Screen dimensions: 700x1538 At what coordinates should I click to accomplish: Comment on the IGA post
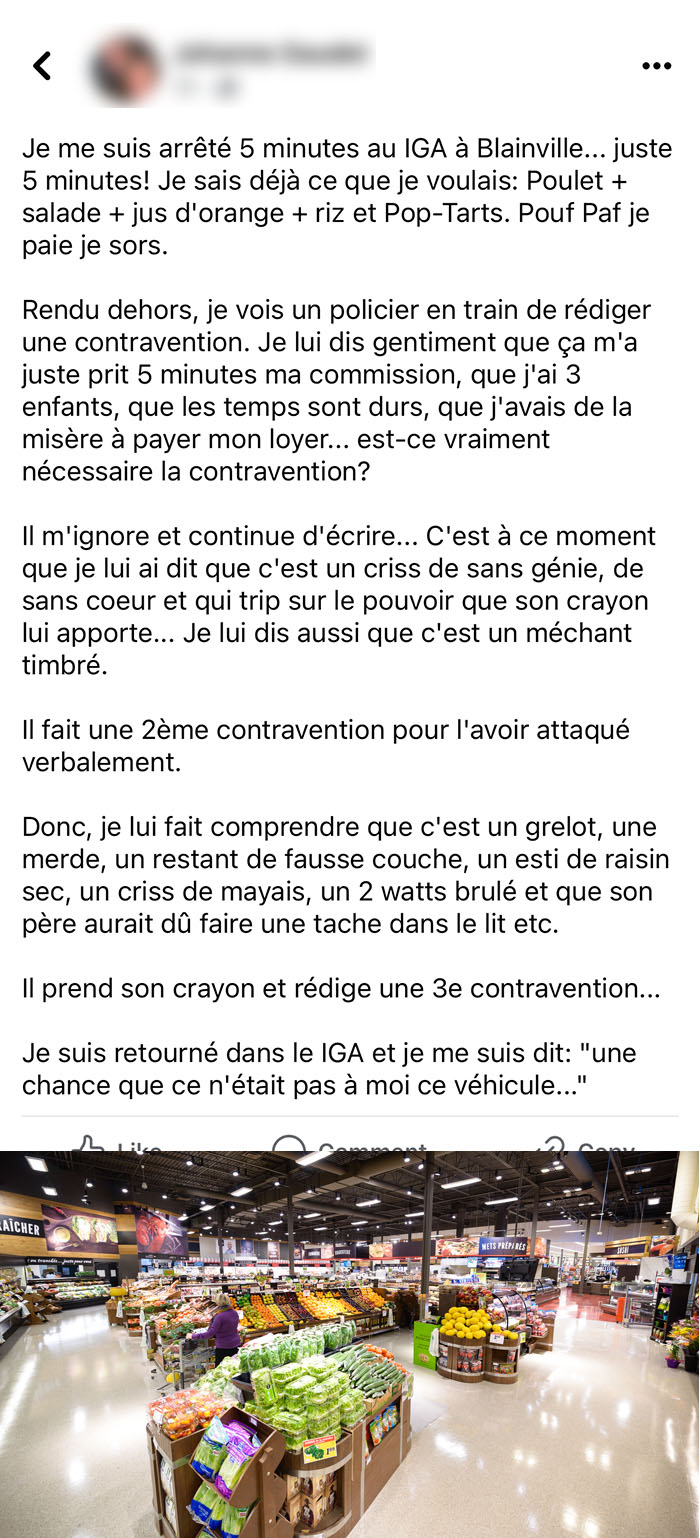point(350,1143)
